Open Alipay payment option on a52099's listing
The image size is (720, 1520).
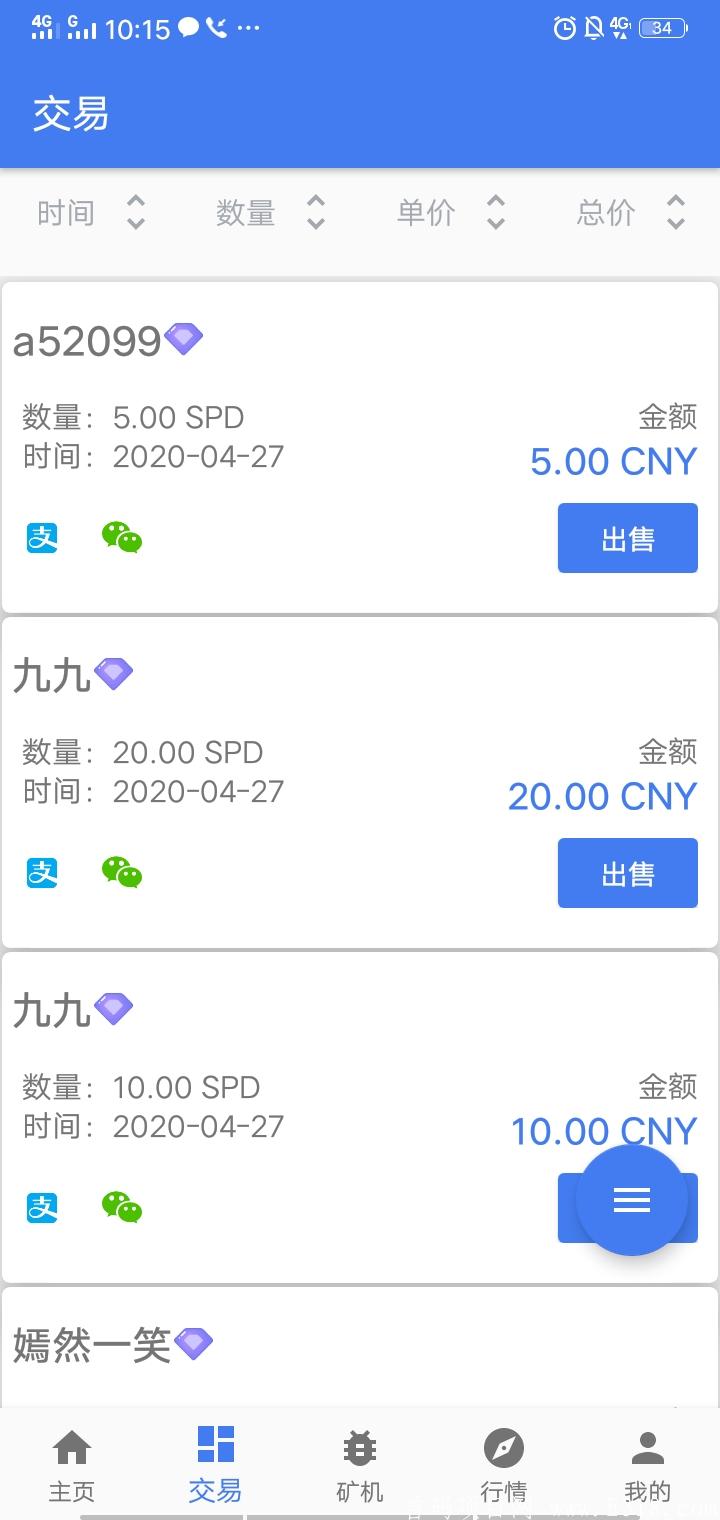40,538
